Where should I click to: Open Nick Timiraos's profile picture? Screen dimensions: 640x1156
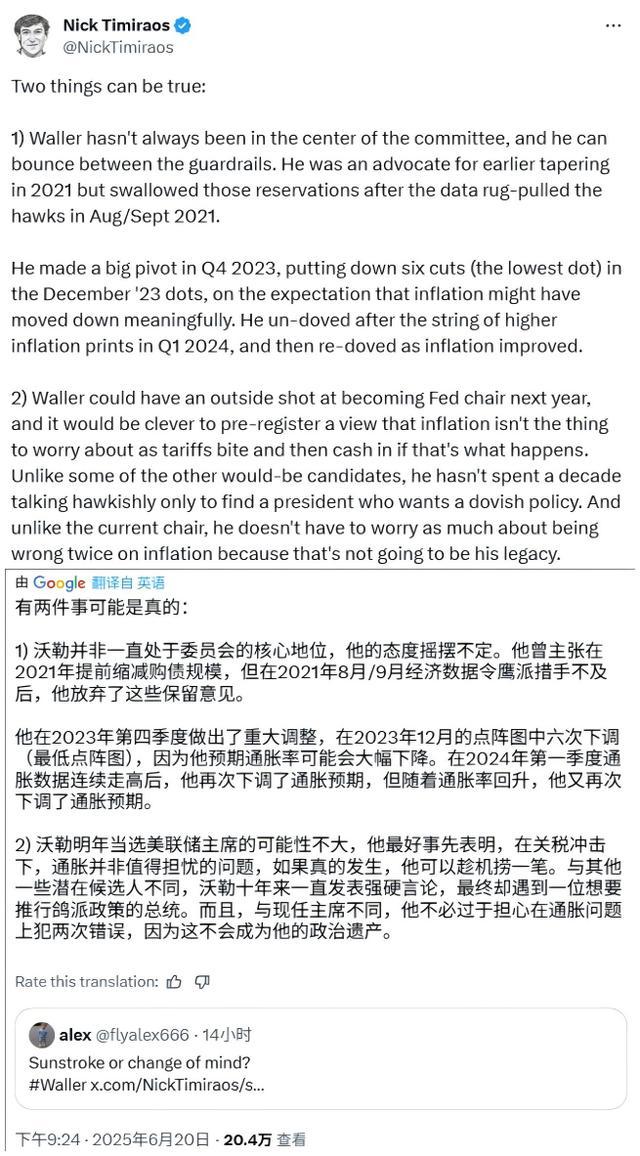[32, 35]
